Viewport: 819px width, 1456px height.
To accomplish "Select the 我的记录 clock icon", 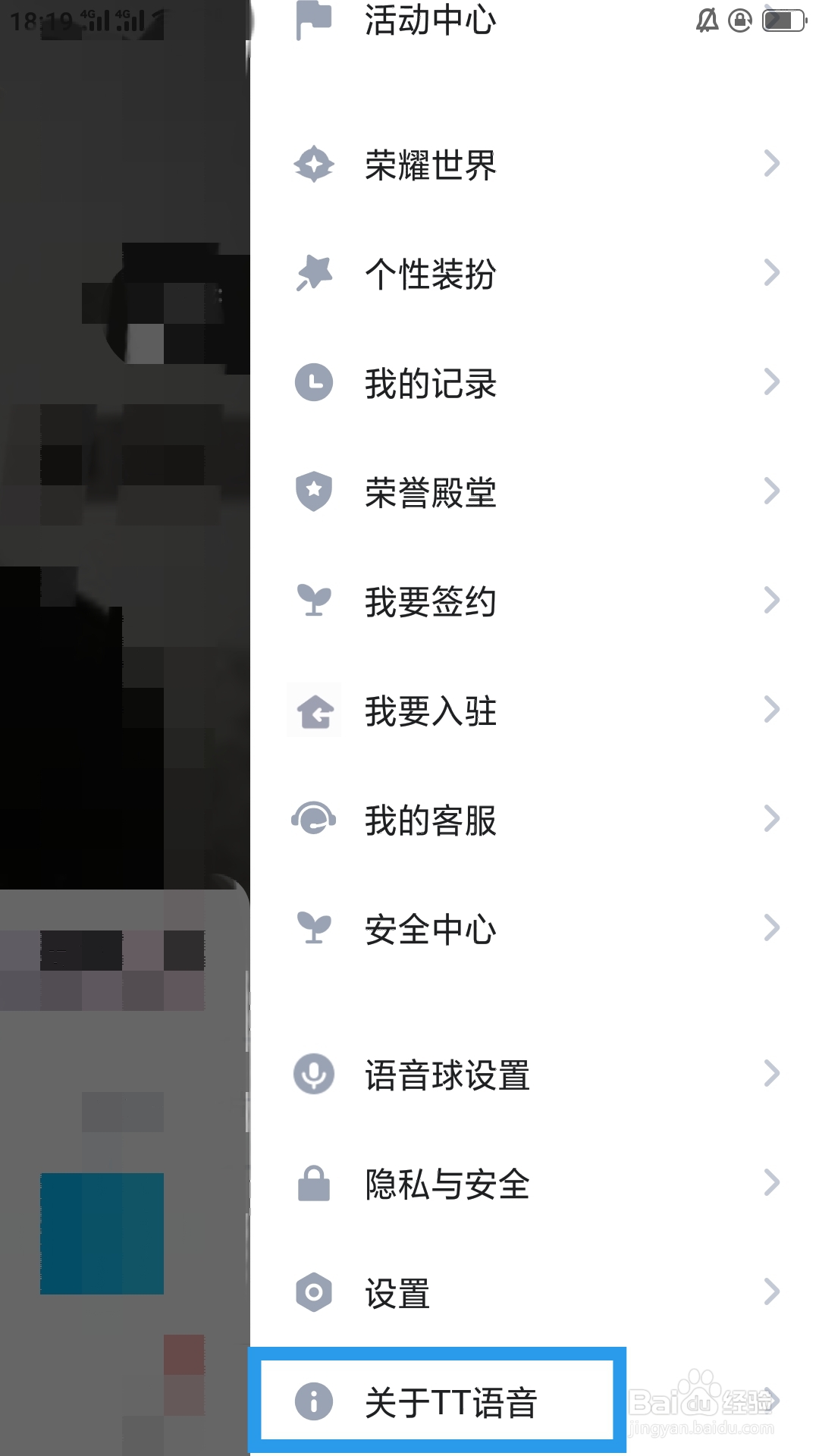I will coord(313,383).
